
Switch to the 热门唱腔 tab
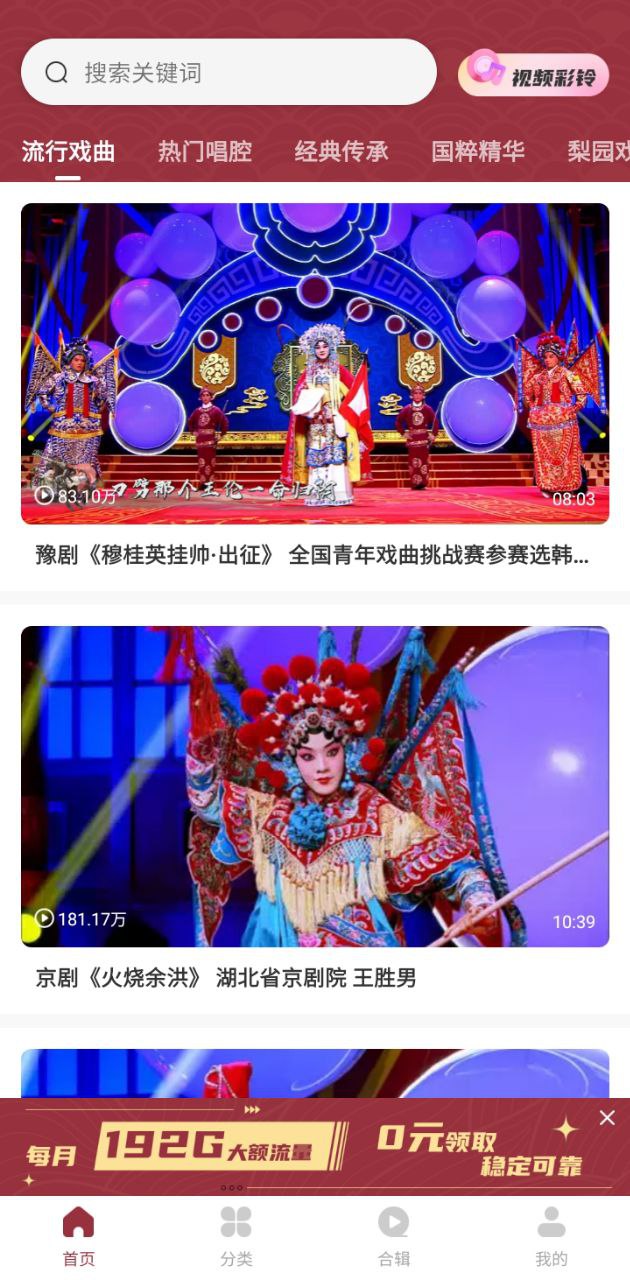205,152
